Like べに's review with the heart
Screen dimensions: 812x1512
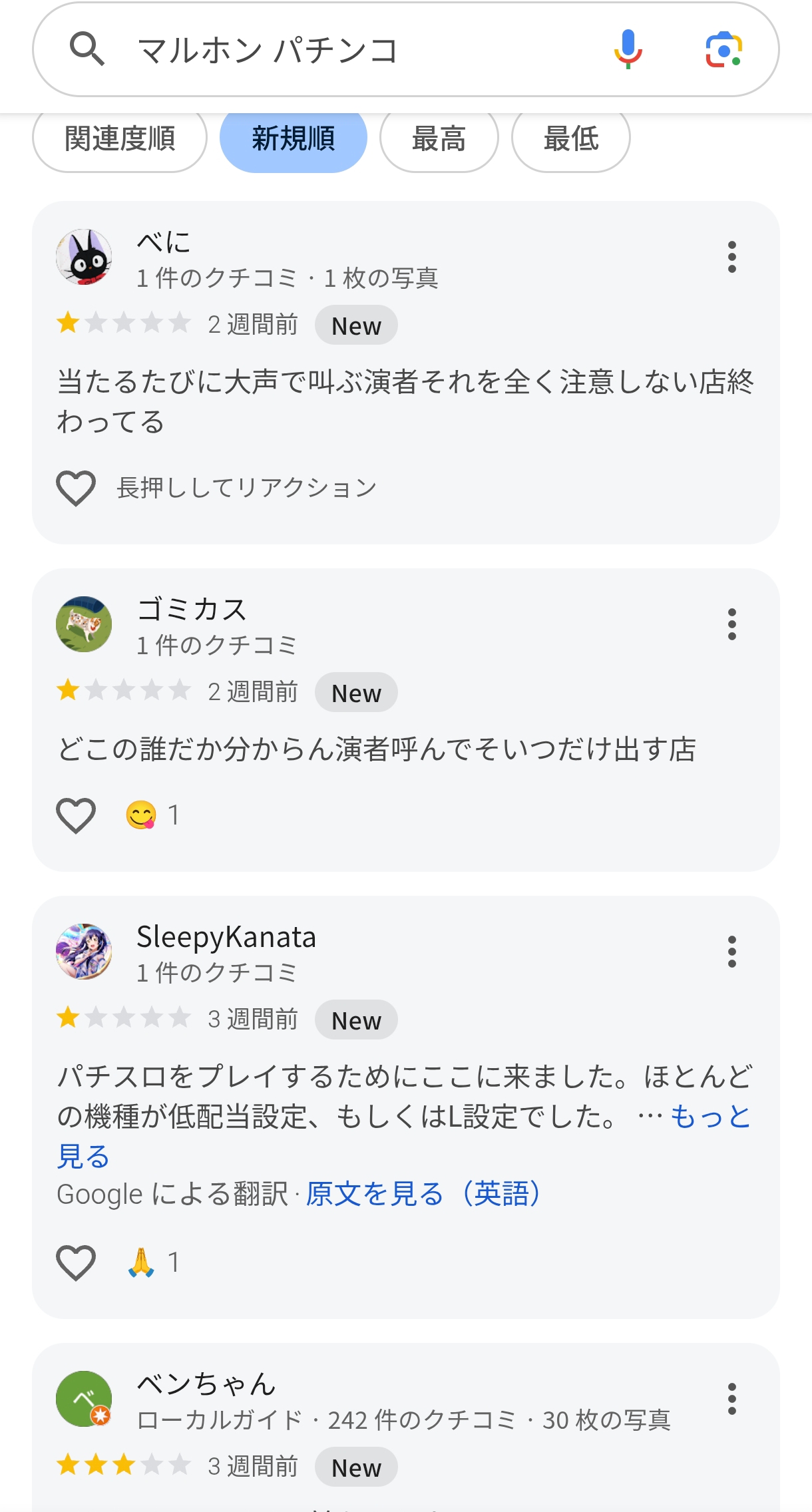coord(76,488)
